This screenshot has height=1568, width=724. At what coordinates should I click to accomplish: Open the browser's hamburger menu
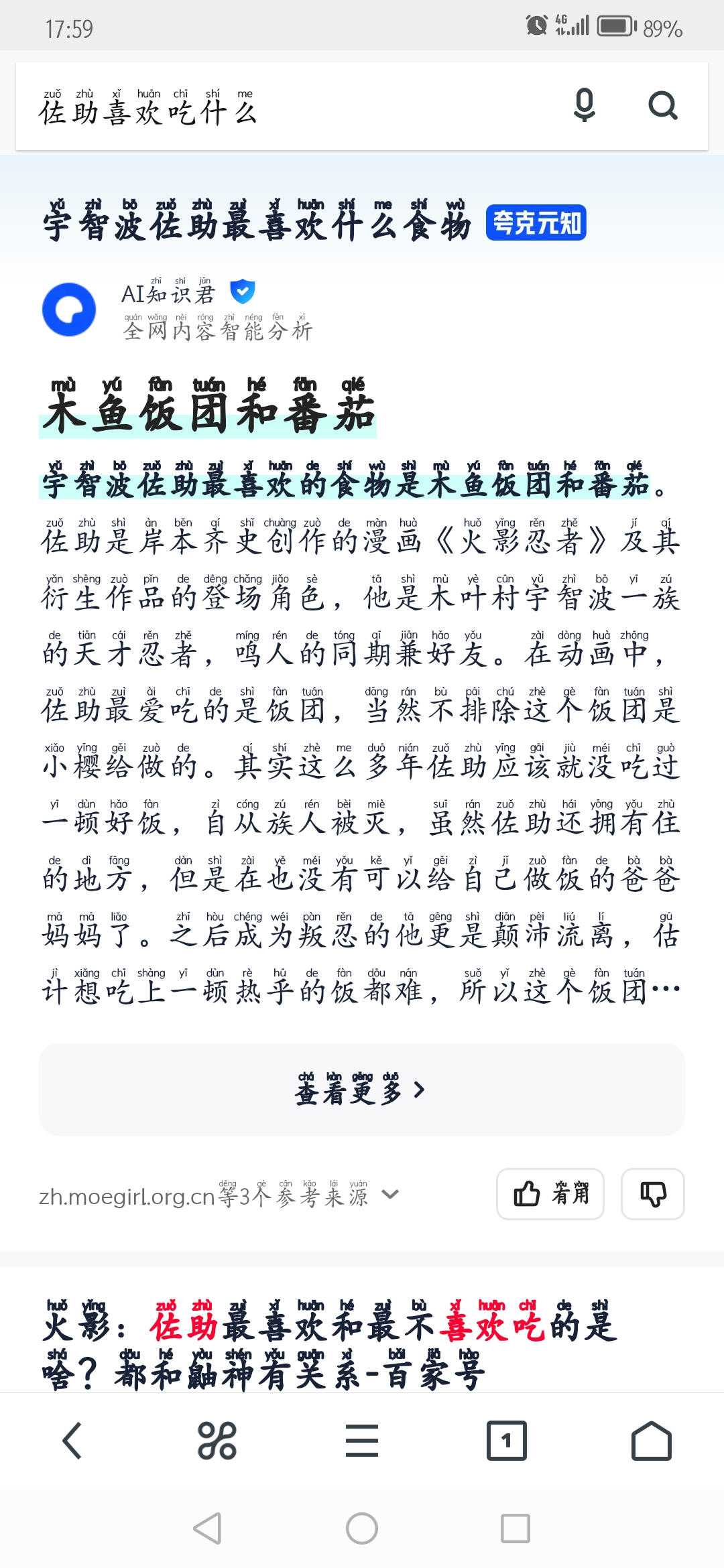click(x=362, y=1441)
